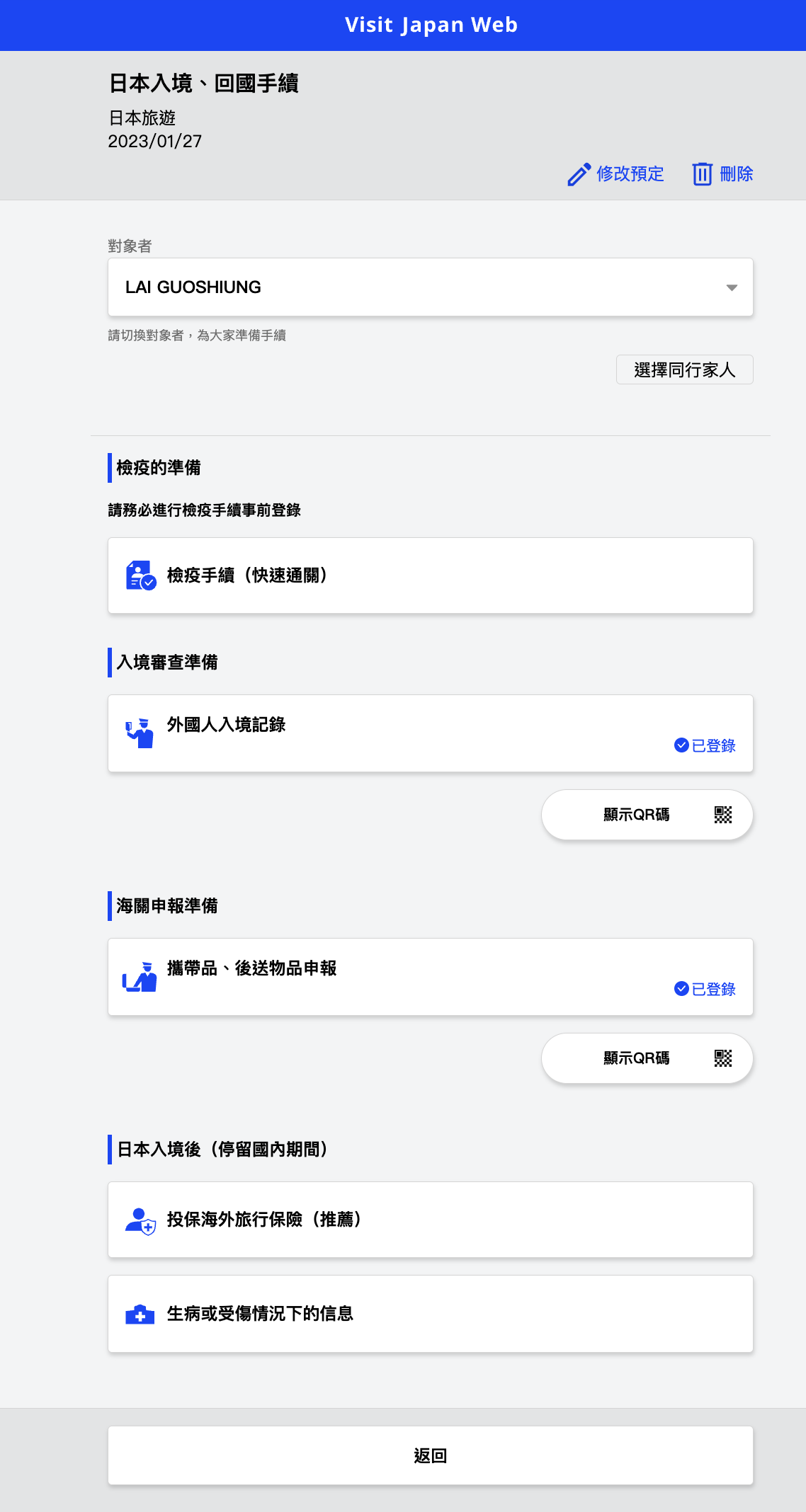Click the 已登錄 status badge for immigration record

705,745
